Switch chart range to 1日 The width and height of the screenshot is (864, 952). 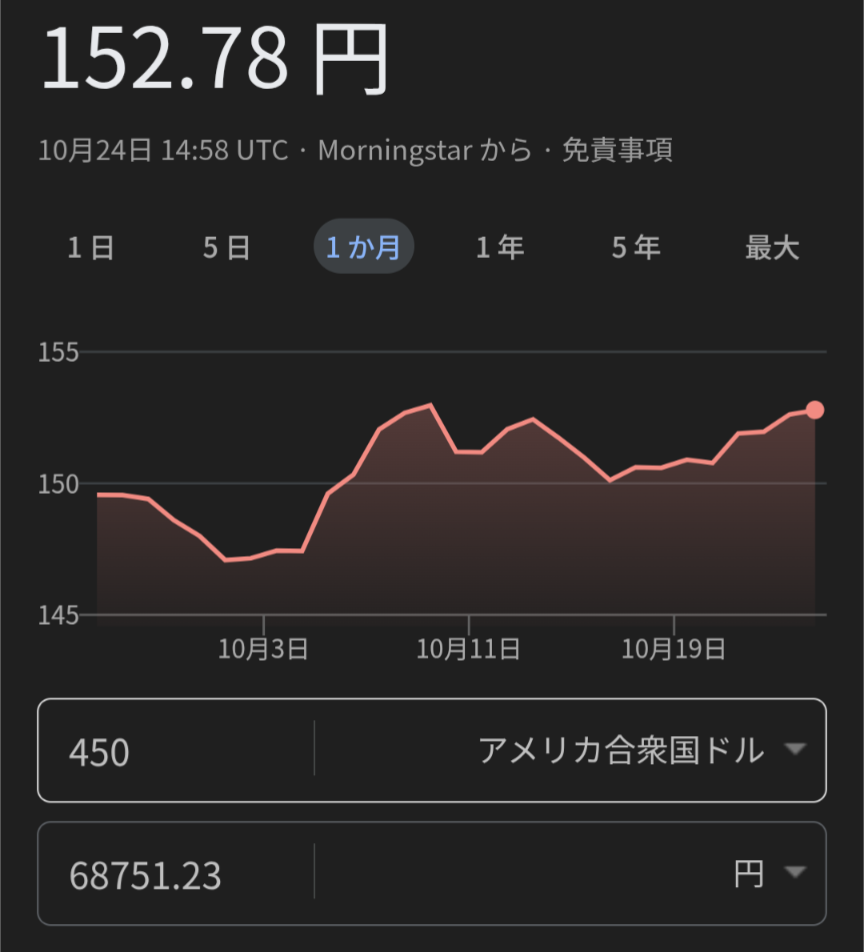tap(91, 247)
